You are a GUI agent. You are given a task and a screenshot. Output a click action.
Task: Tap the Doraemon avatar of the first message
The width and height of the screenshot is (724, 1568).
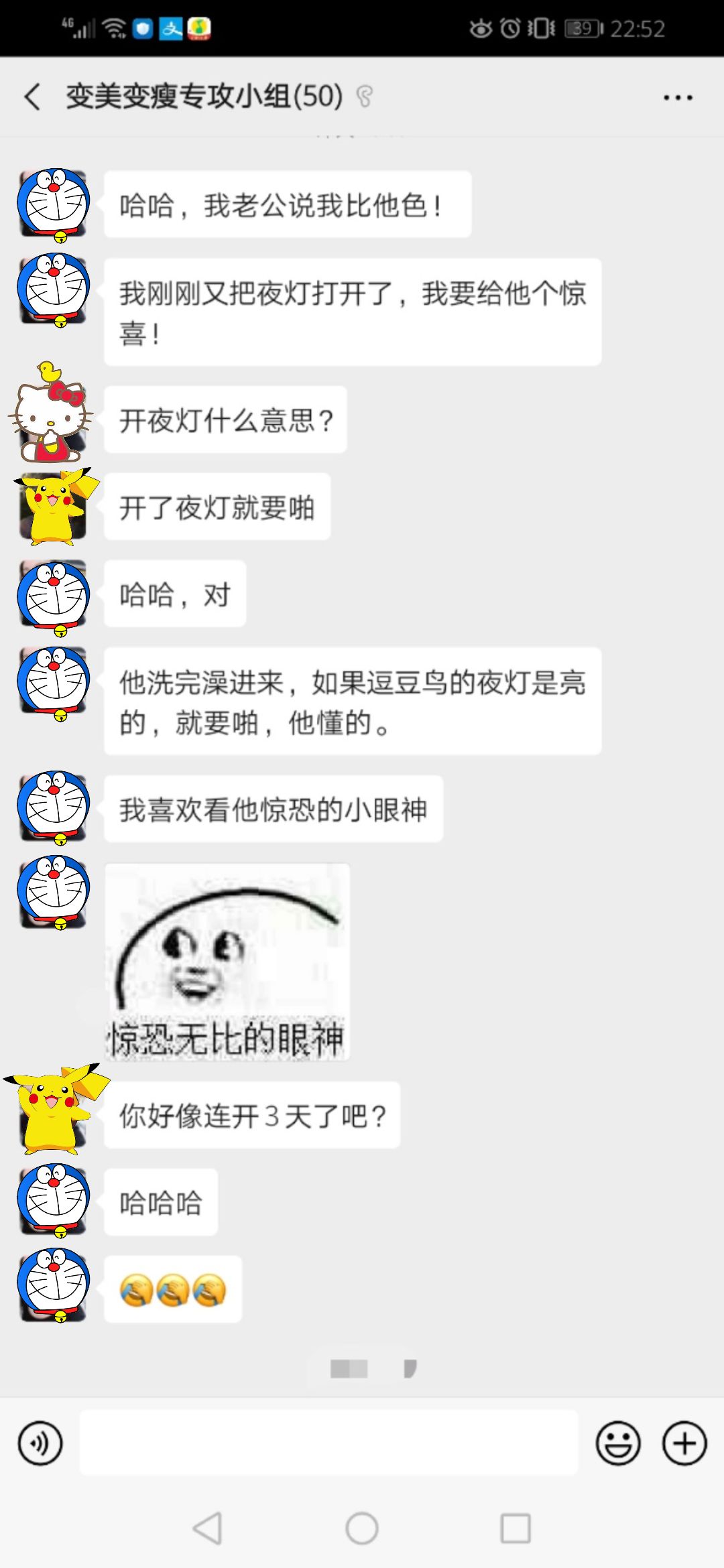click(54, 203)
